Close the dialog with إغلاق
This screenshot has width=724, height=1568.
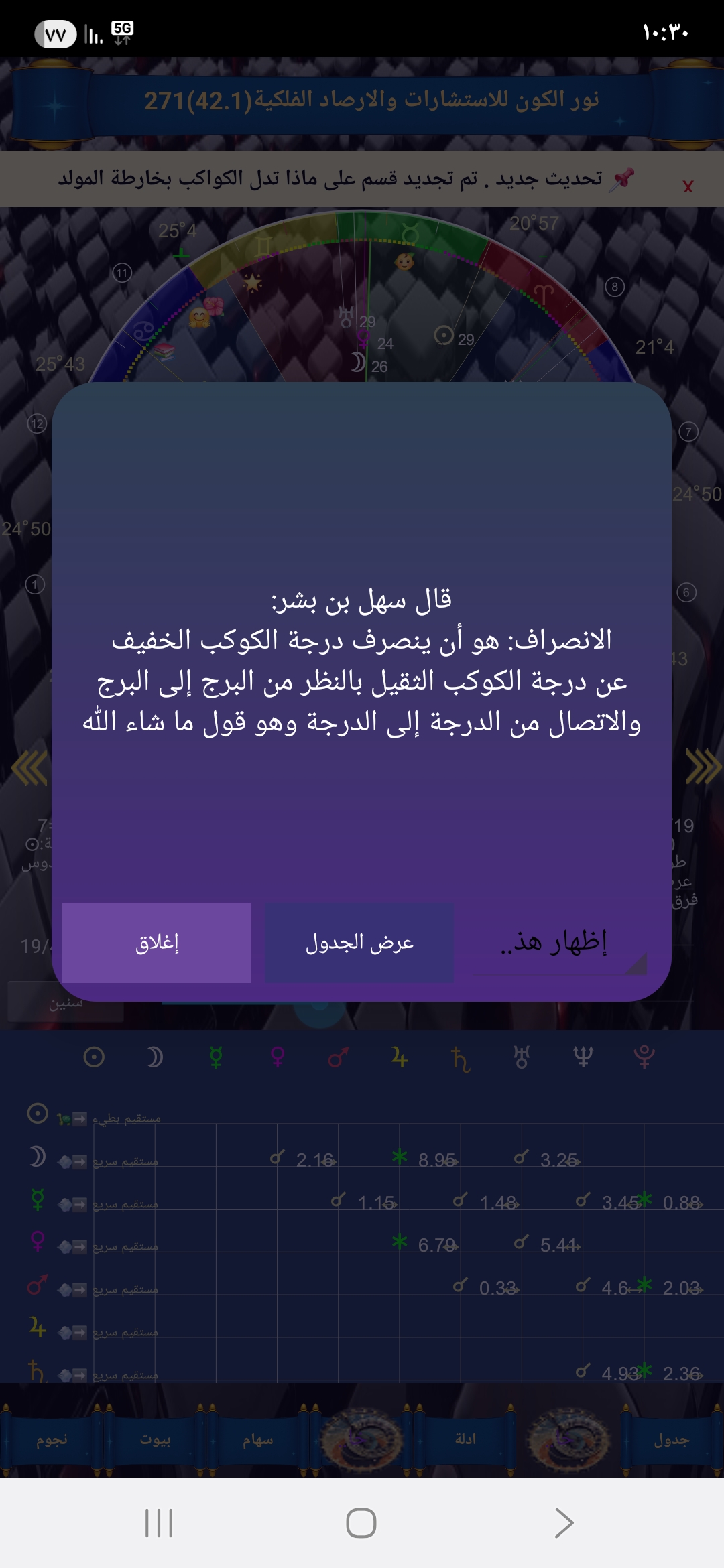157,943
